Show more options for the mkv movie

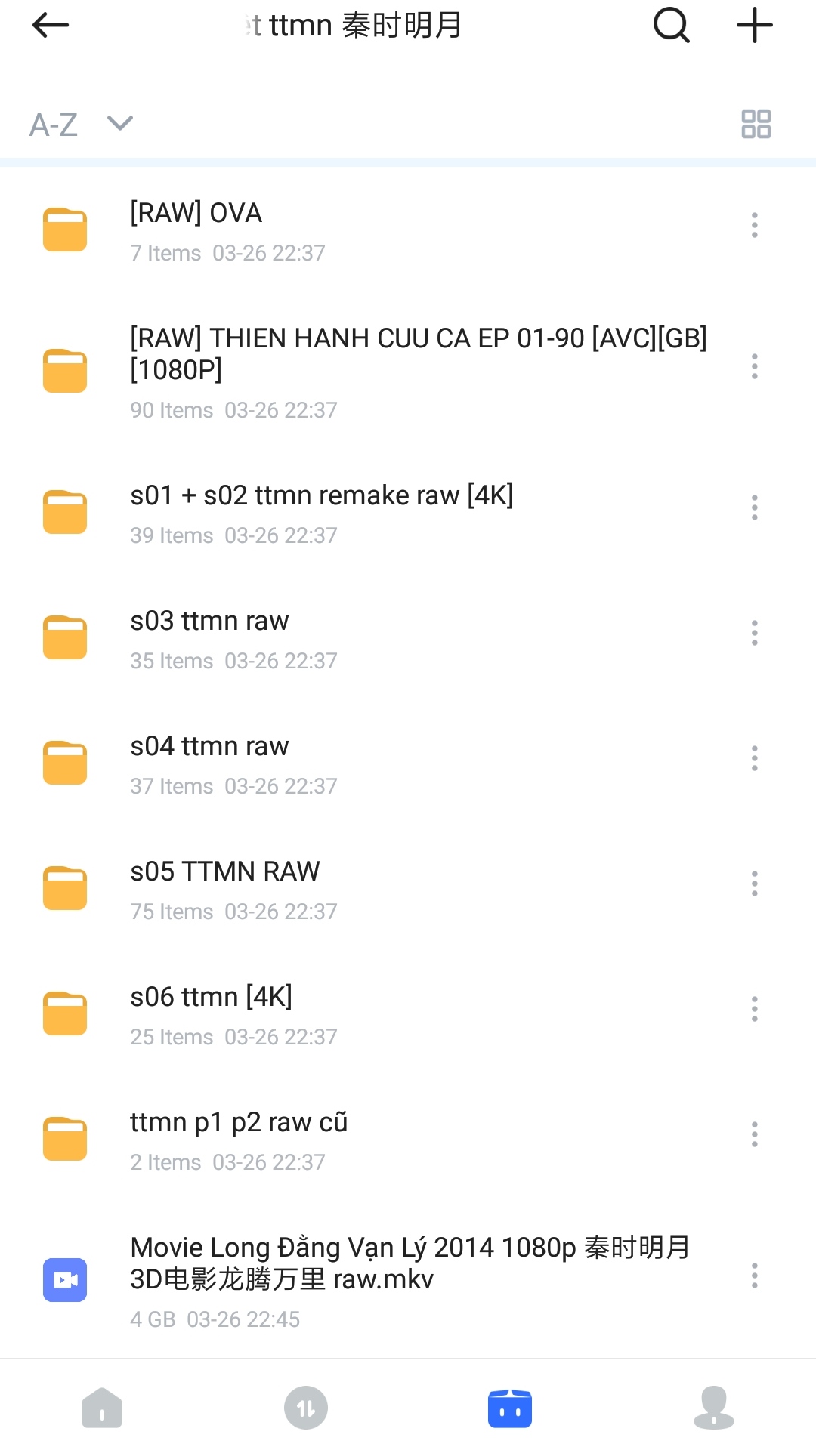pos(754,1276)
